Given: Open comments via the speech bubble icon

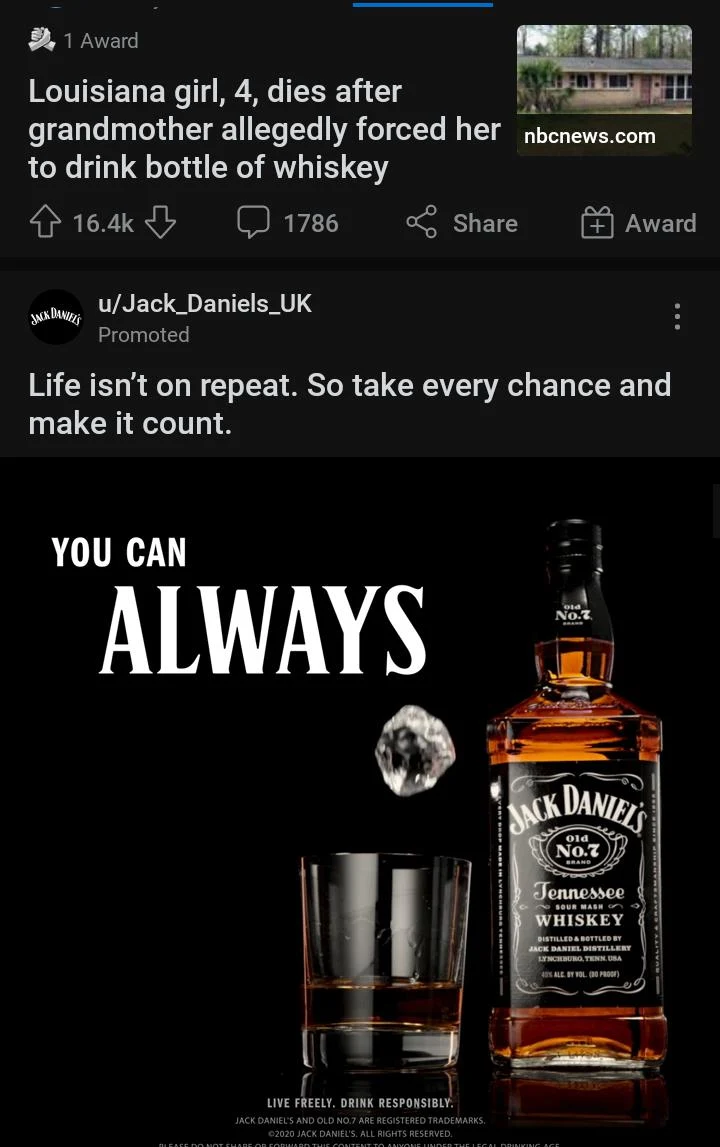Looking at the screenshot, I should click(x=254, y=222).
